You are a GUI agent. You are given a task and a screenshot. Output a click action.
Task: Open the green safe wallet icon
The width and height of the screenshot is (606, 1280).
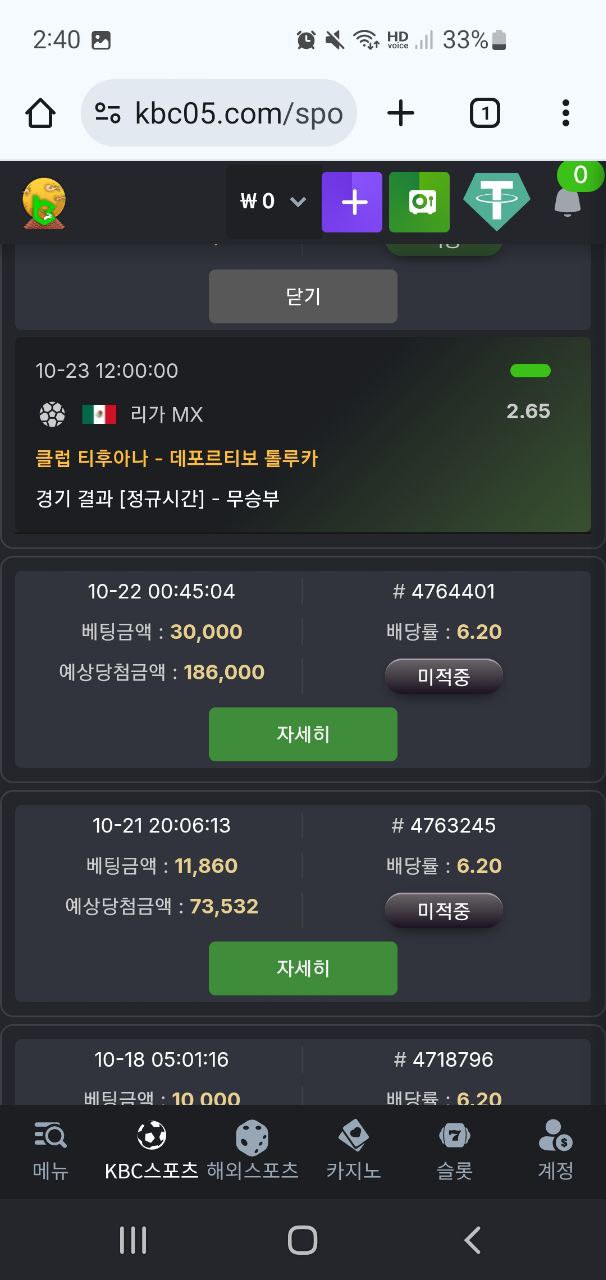pos(419,202)
